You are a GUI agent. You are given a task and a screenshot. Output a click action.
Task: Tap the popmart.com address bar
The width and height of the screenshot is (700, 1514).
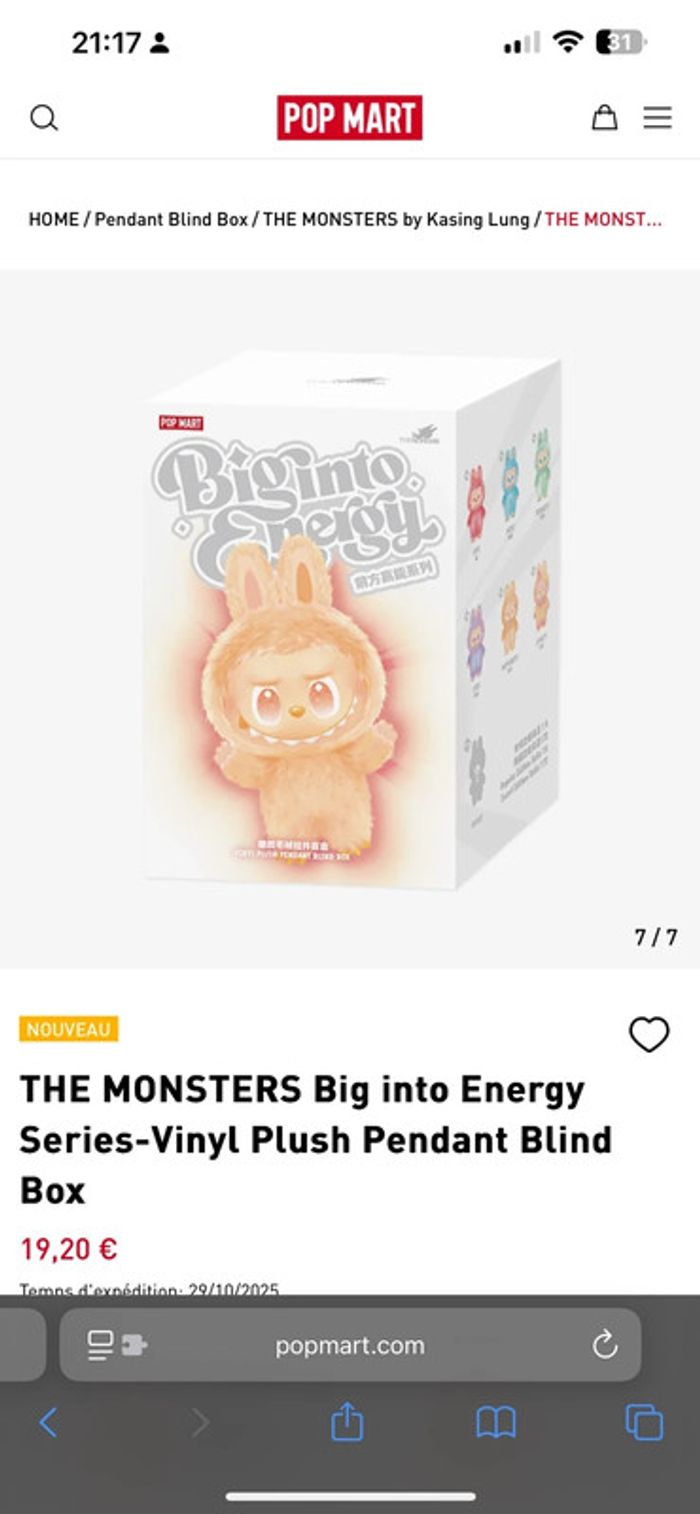coord(350,1346)
